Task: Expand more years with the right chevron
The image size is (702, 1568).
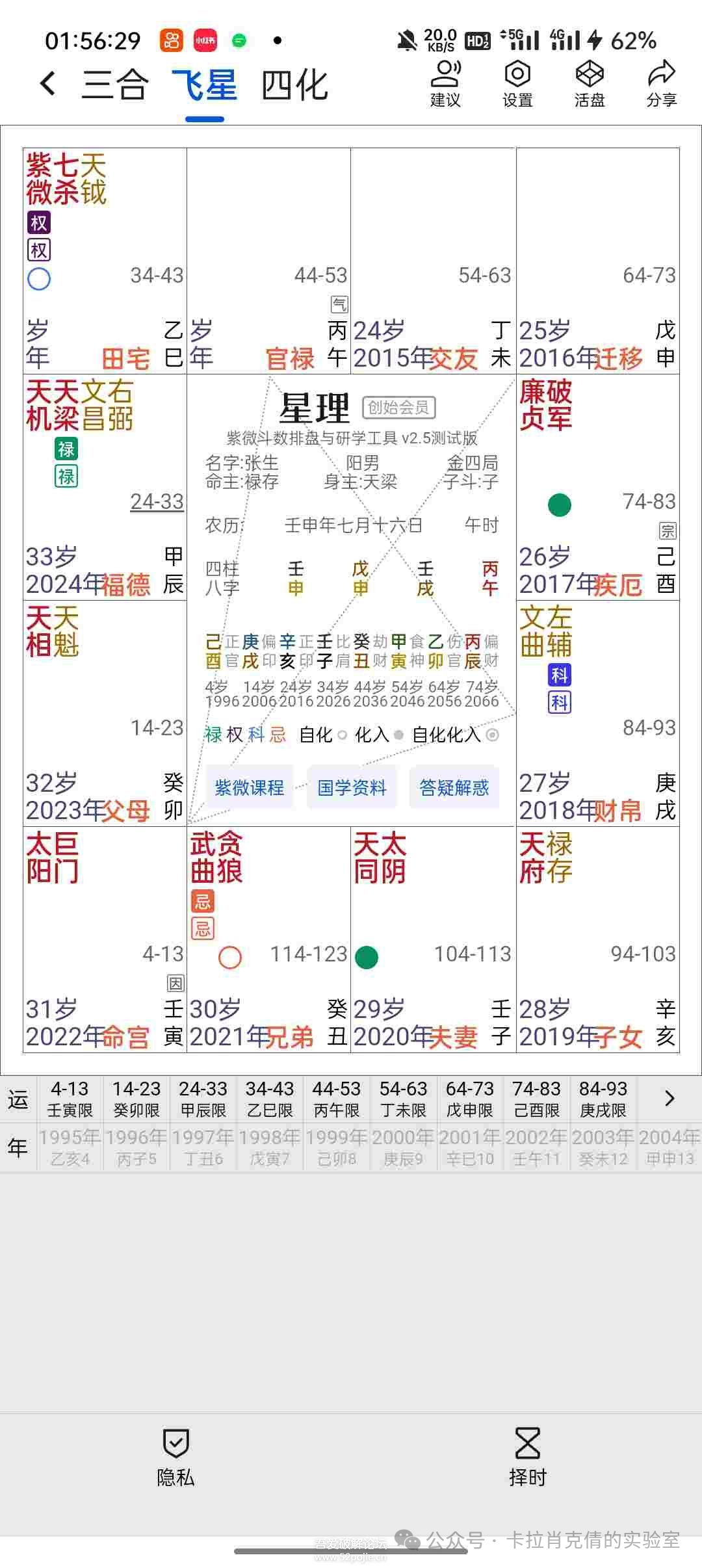Action: point(669,1098)
